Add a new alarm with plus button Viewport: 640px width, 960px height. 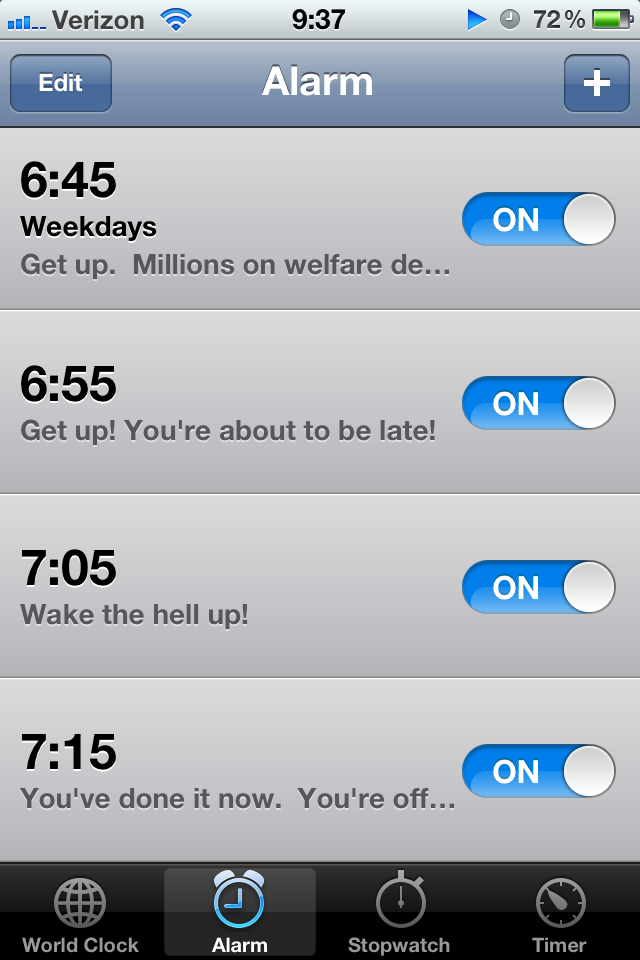(596, 83)
